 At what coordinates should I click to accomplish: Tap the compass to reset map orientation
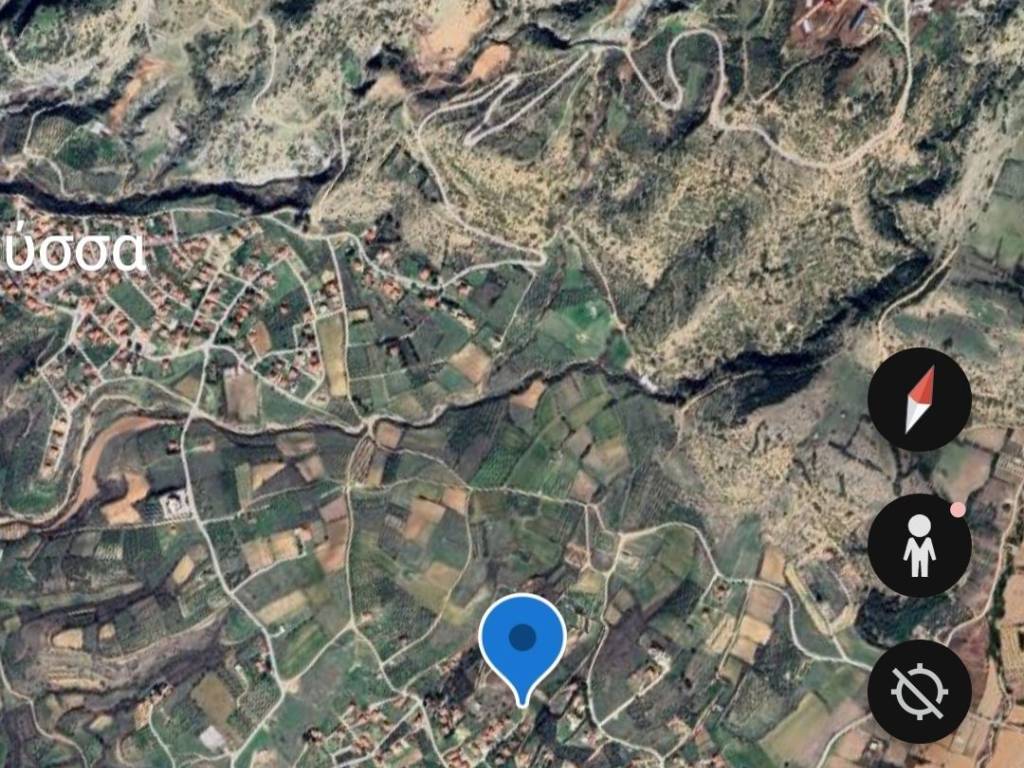click(919, 399)
